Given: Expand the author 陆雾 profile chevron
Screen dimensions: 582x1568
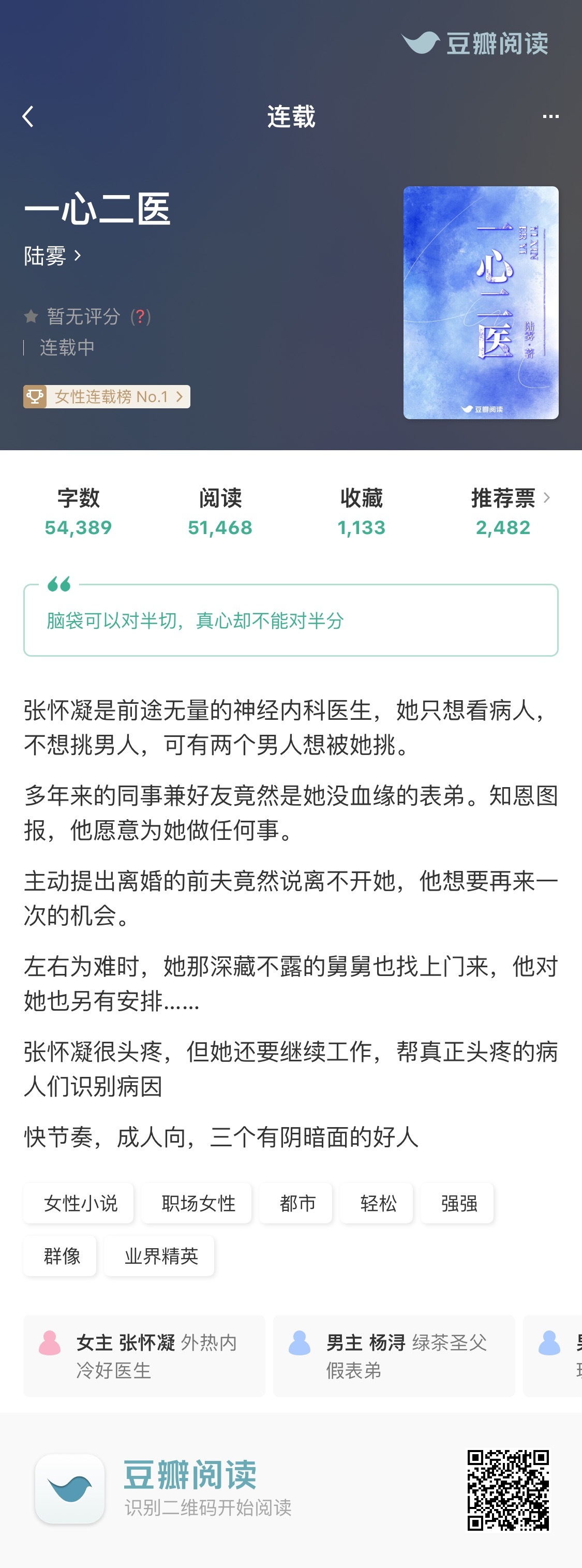Looking at the screenshot, I should [x=77, y=256].
